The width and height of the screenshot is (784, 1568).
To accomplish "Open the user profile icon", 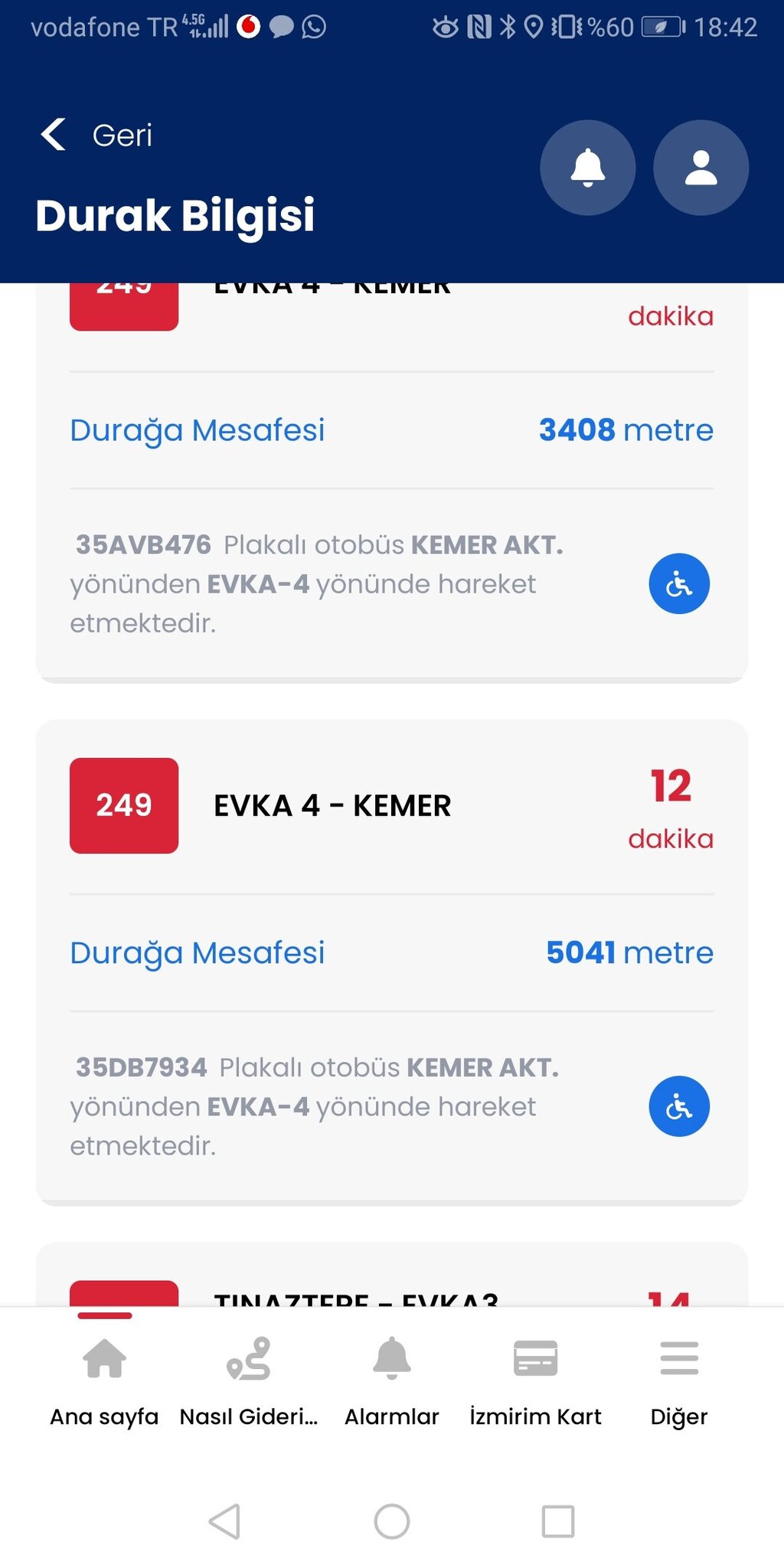I will point(699,168).
